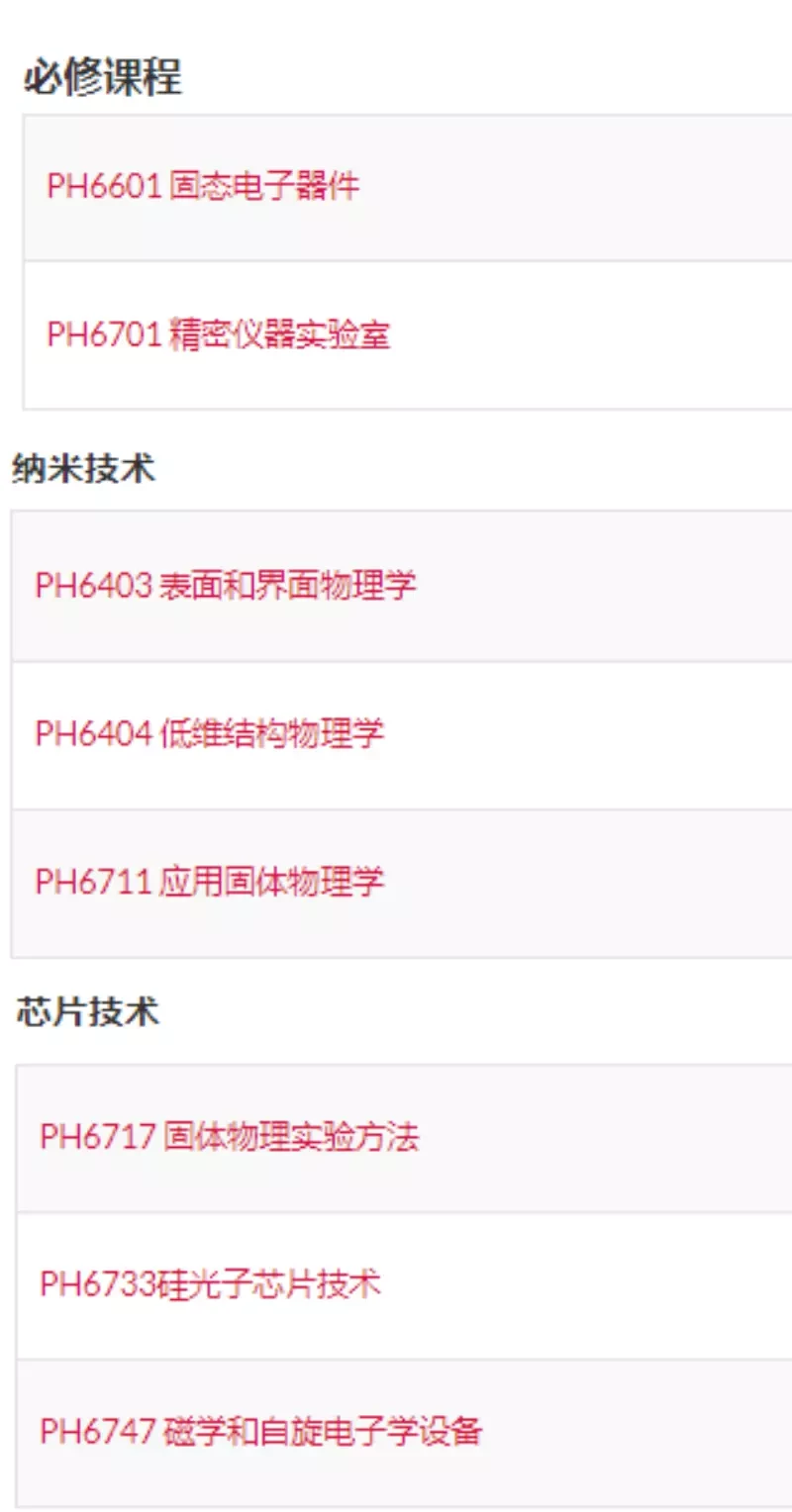Open the PH6717 固体物理实验方法 course
Image resolution: width=792 pixels, height=1512 pixels.
(230, 1136)
